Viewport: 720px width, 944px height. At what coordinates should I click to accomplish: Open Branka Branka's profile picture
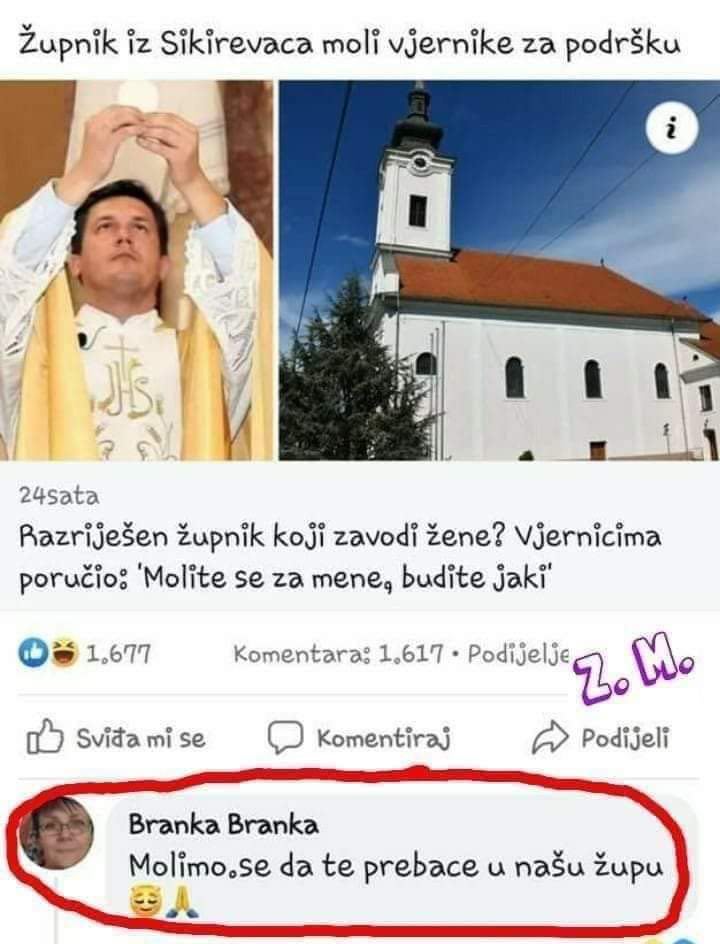[x=58, y=834]
